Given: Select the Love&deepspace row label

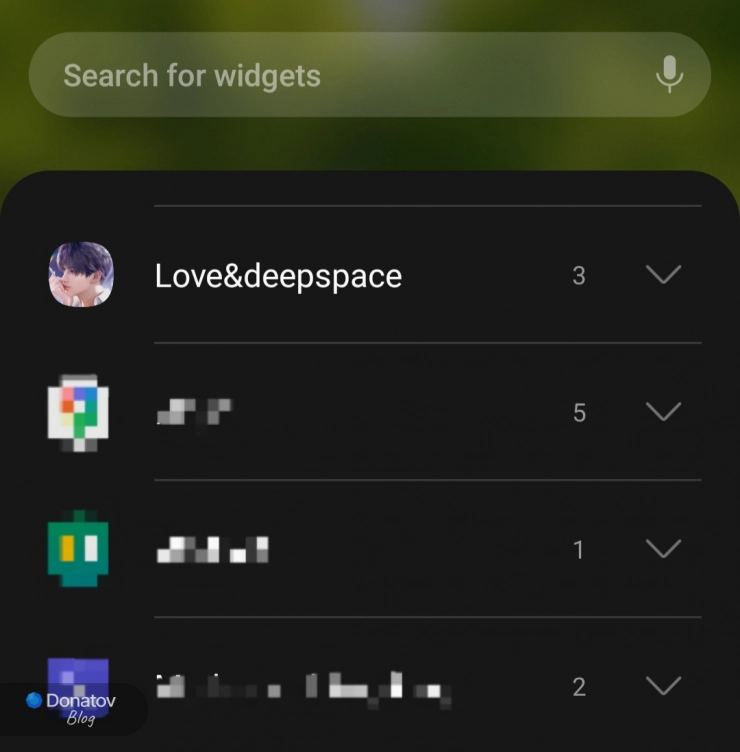Looking at the screenshot, I should [x=277, y=276].
